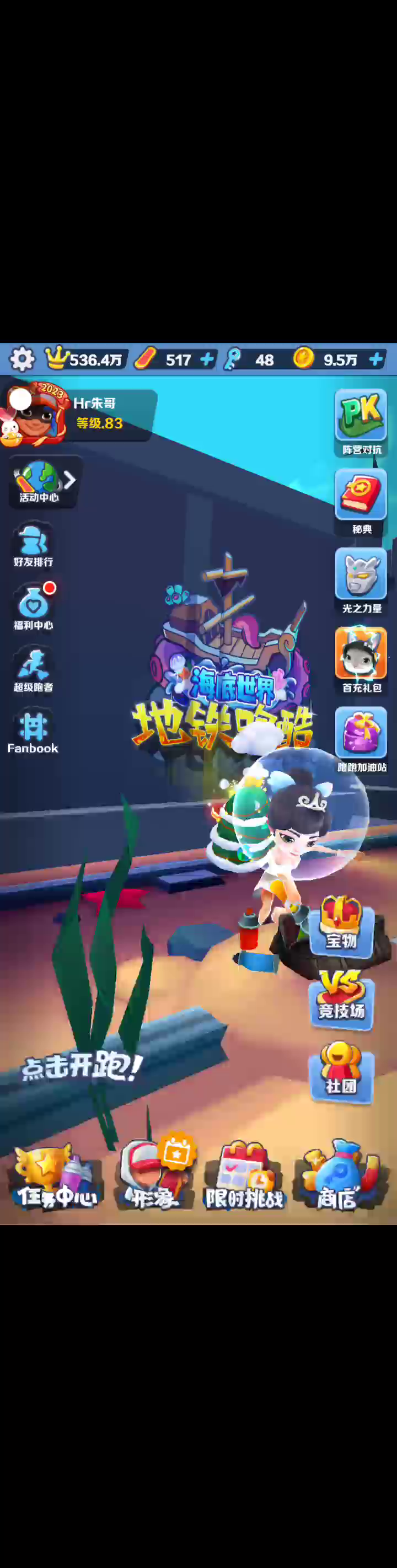
Task: Enter 竞技场 arena
Action: coord(341,999)
